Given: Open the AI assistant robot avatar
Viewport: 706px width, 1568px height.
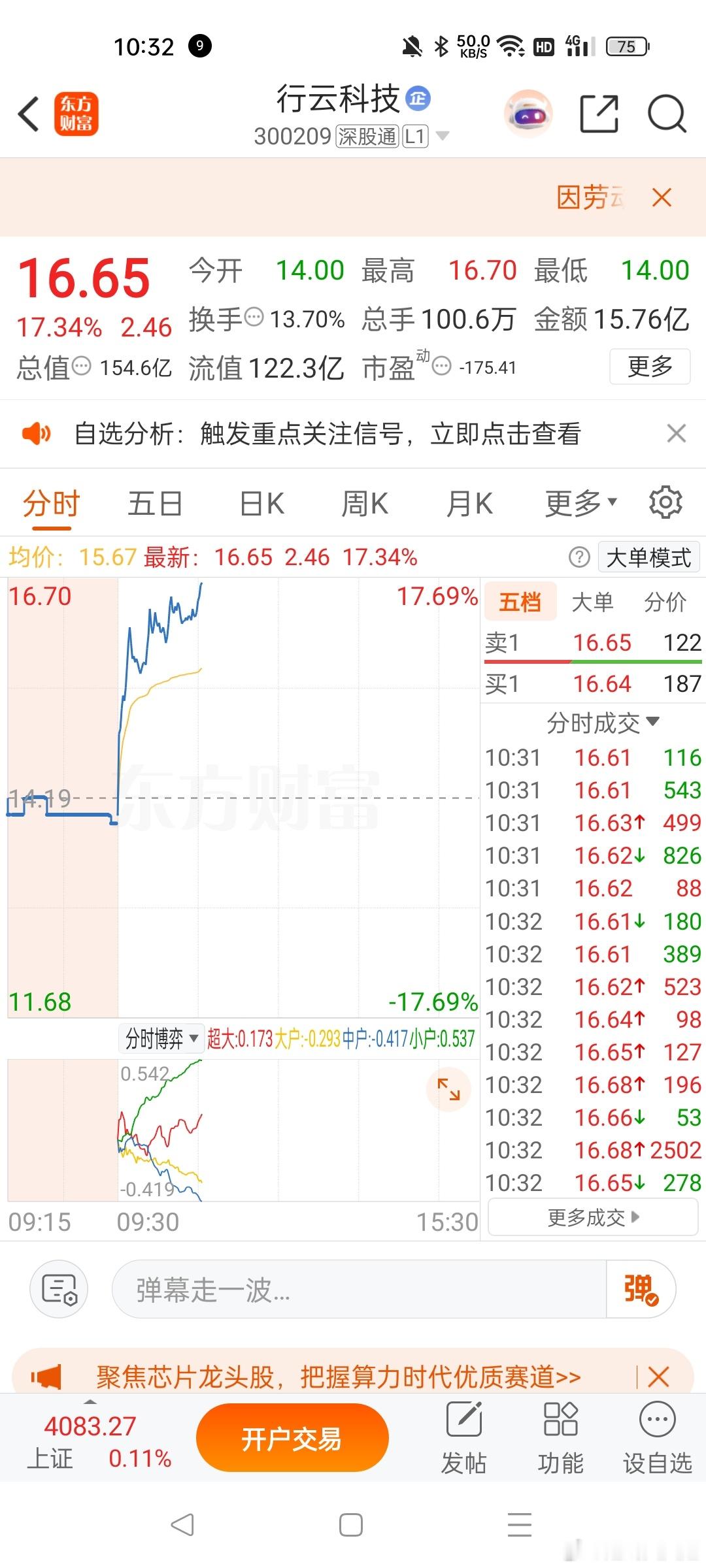Looking at the screenshot, I should [x=528, y=114].
